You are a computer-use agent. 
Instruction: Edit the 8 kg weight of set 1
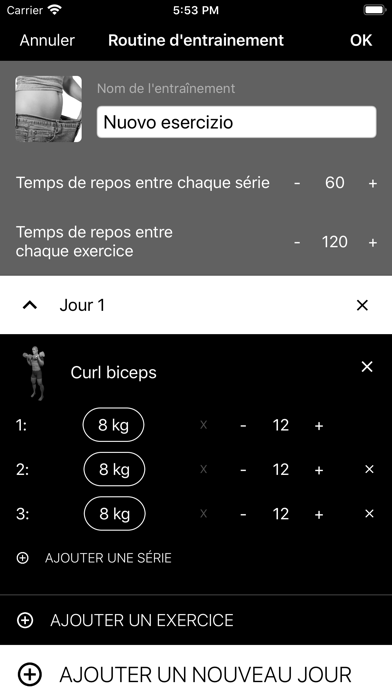pos(113,425)
